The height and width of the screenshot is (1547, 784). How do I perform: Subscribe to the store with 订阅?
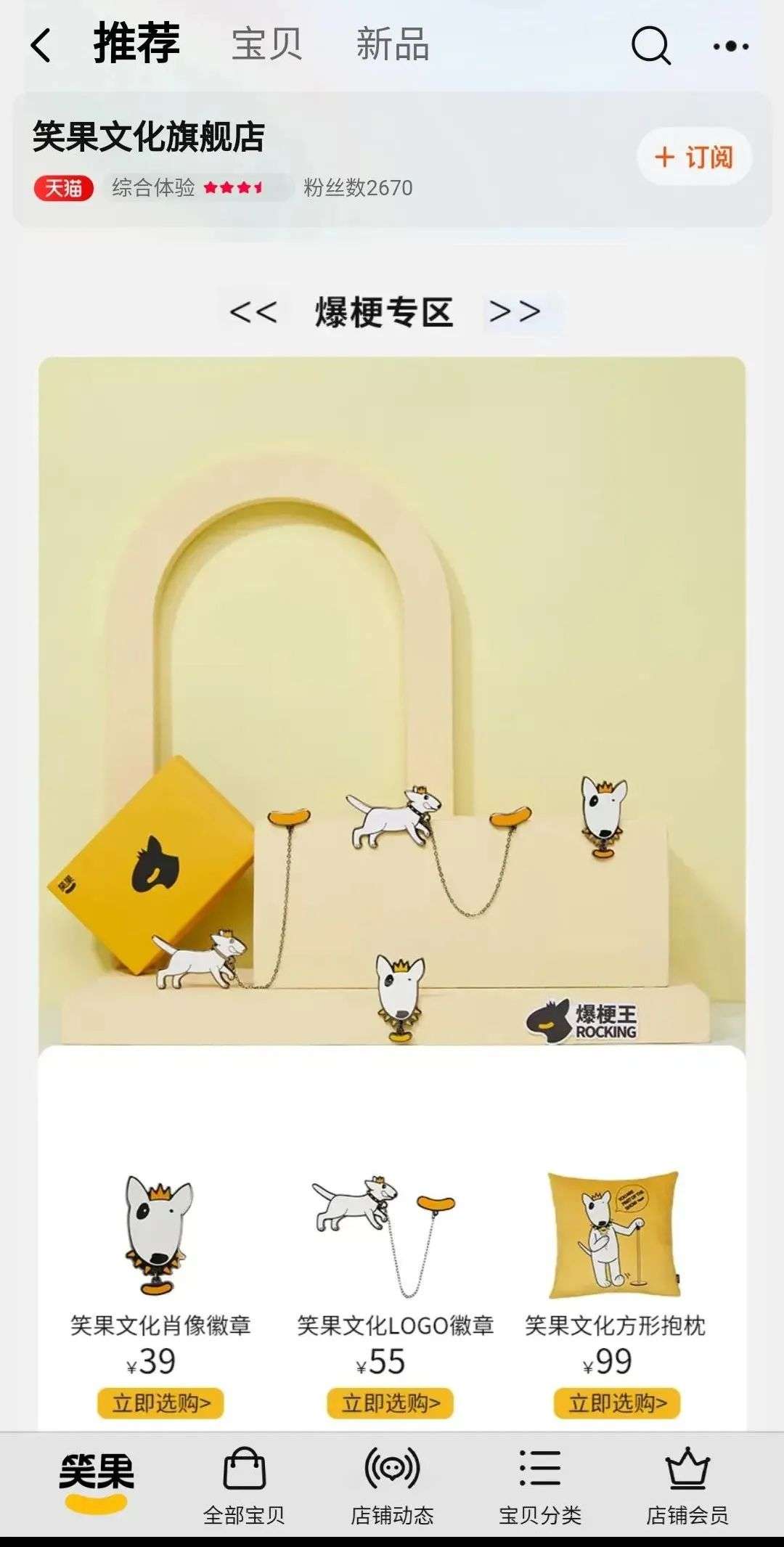coord(694,157)
